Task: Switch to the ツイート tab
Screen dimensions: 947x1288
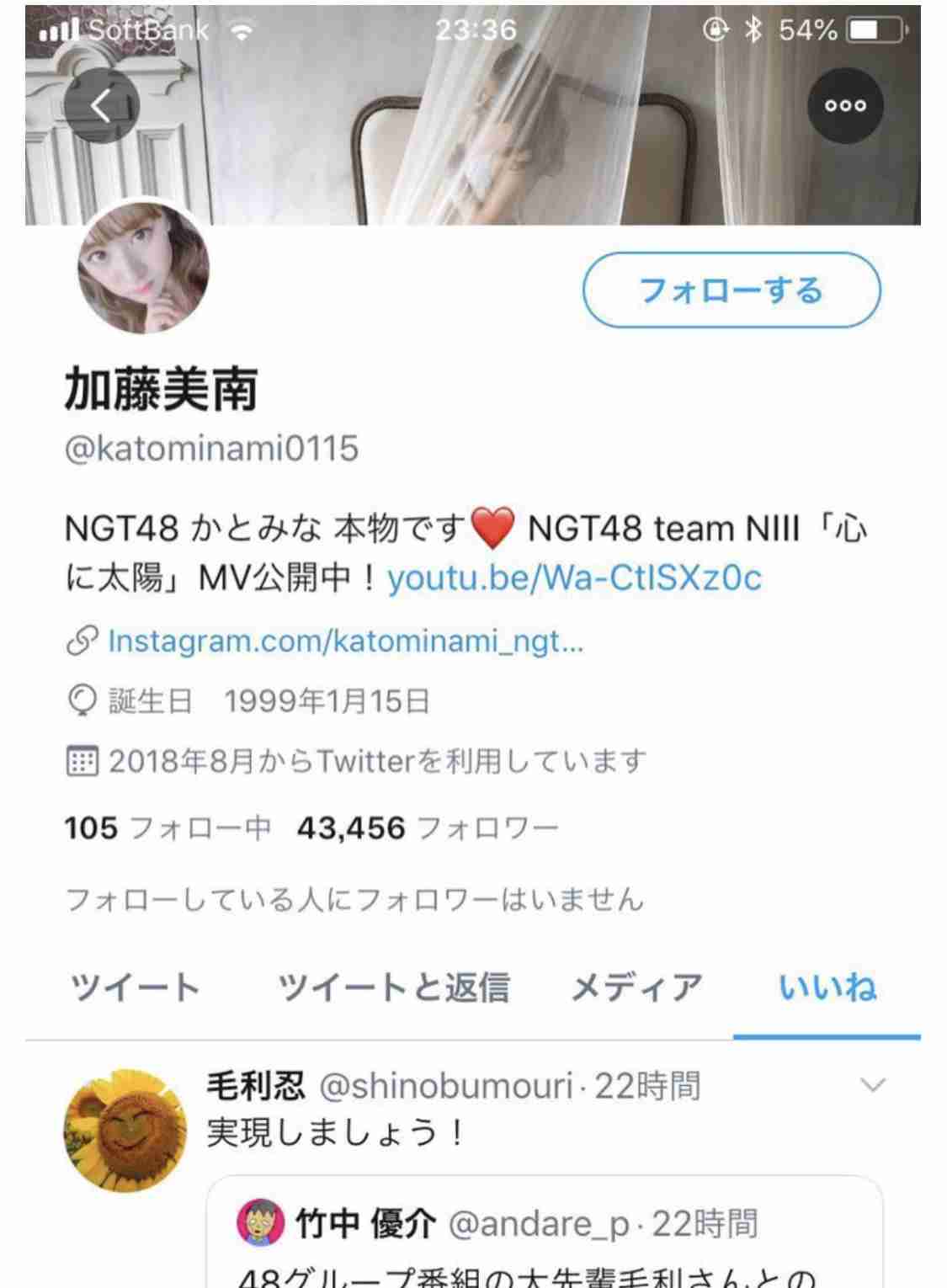Action: 135,987
